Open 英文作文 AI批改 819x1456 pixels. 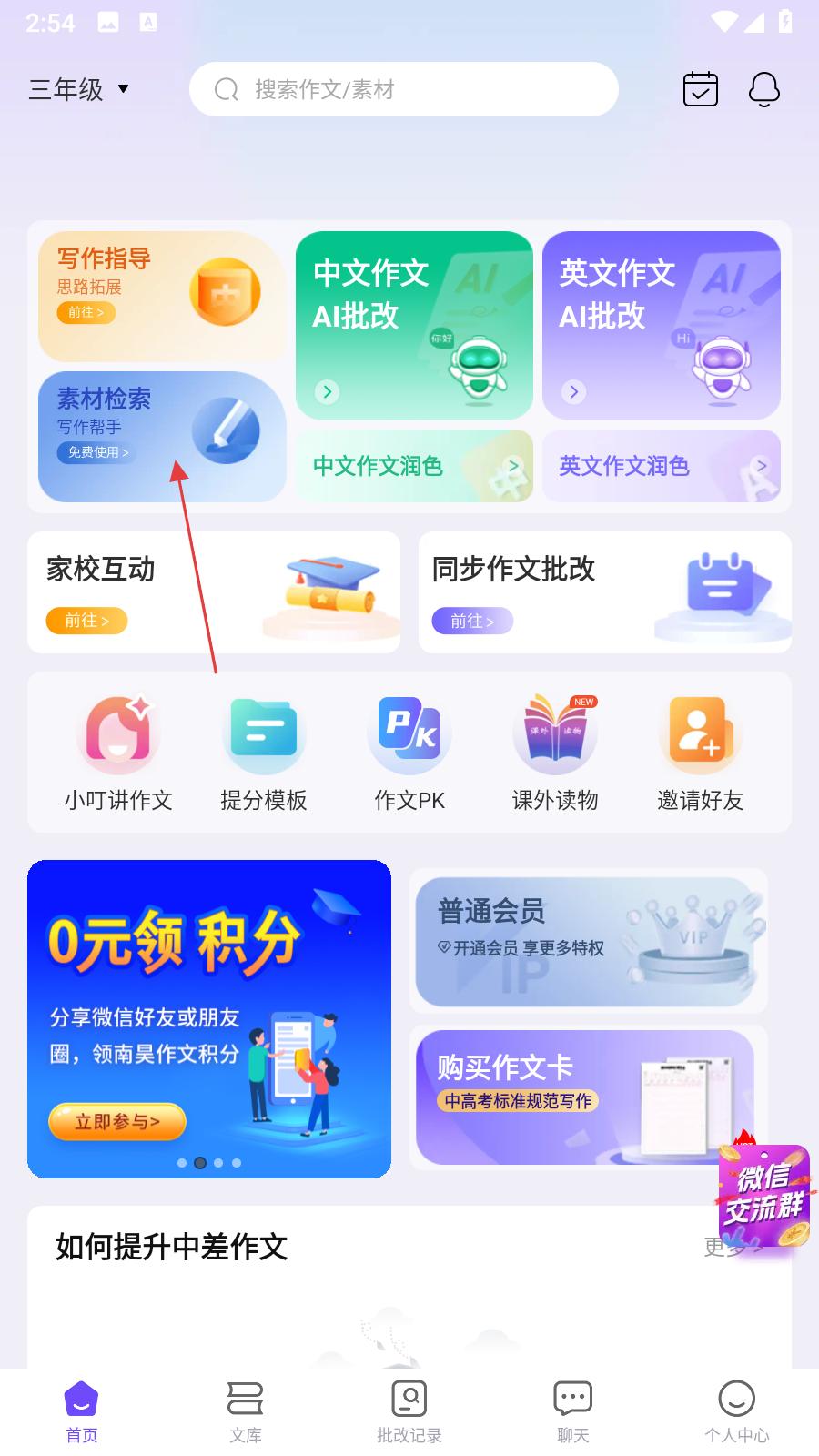[x=662, y=325]
